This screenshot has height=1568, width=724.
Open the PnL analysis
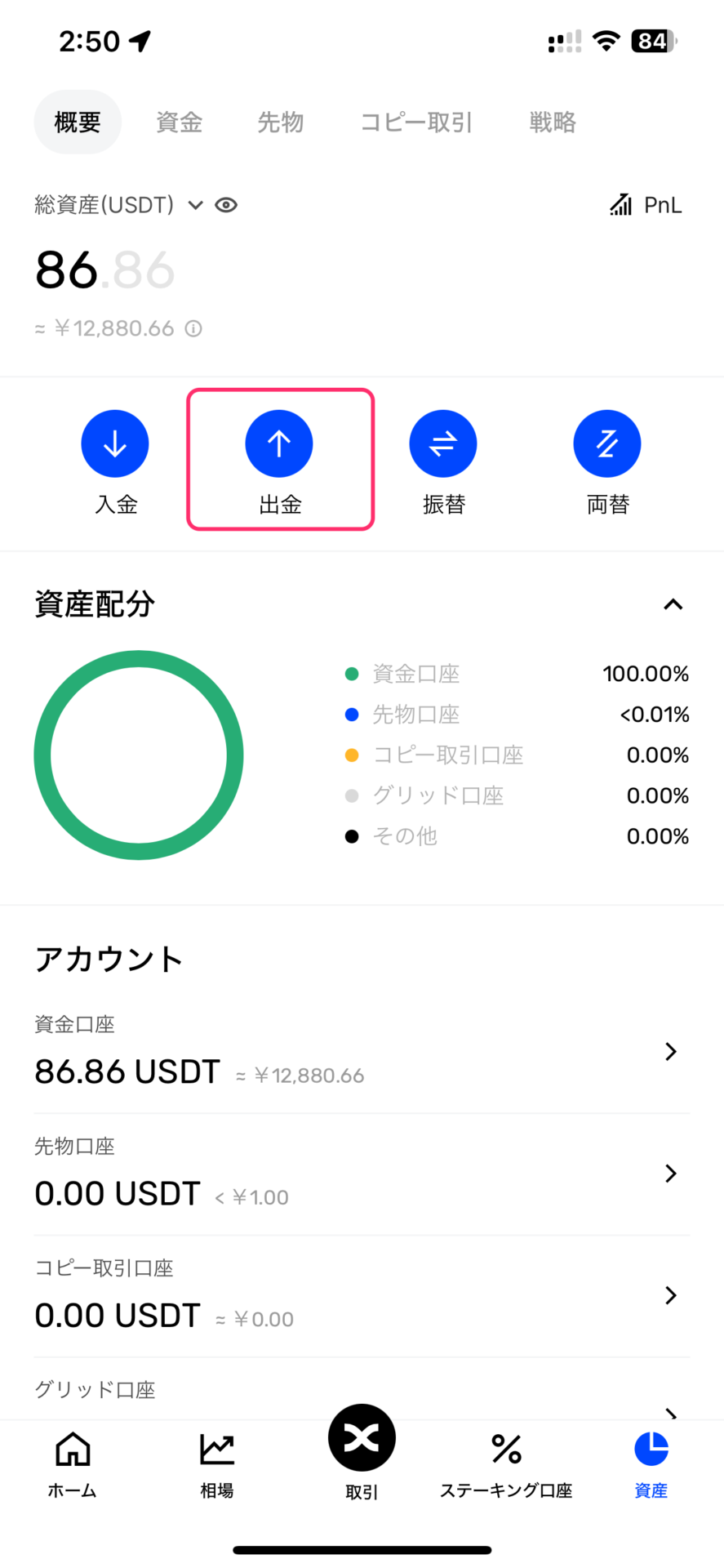(646, 205)
